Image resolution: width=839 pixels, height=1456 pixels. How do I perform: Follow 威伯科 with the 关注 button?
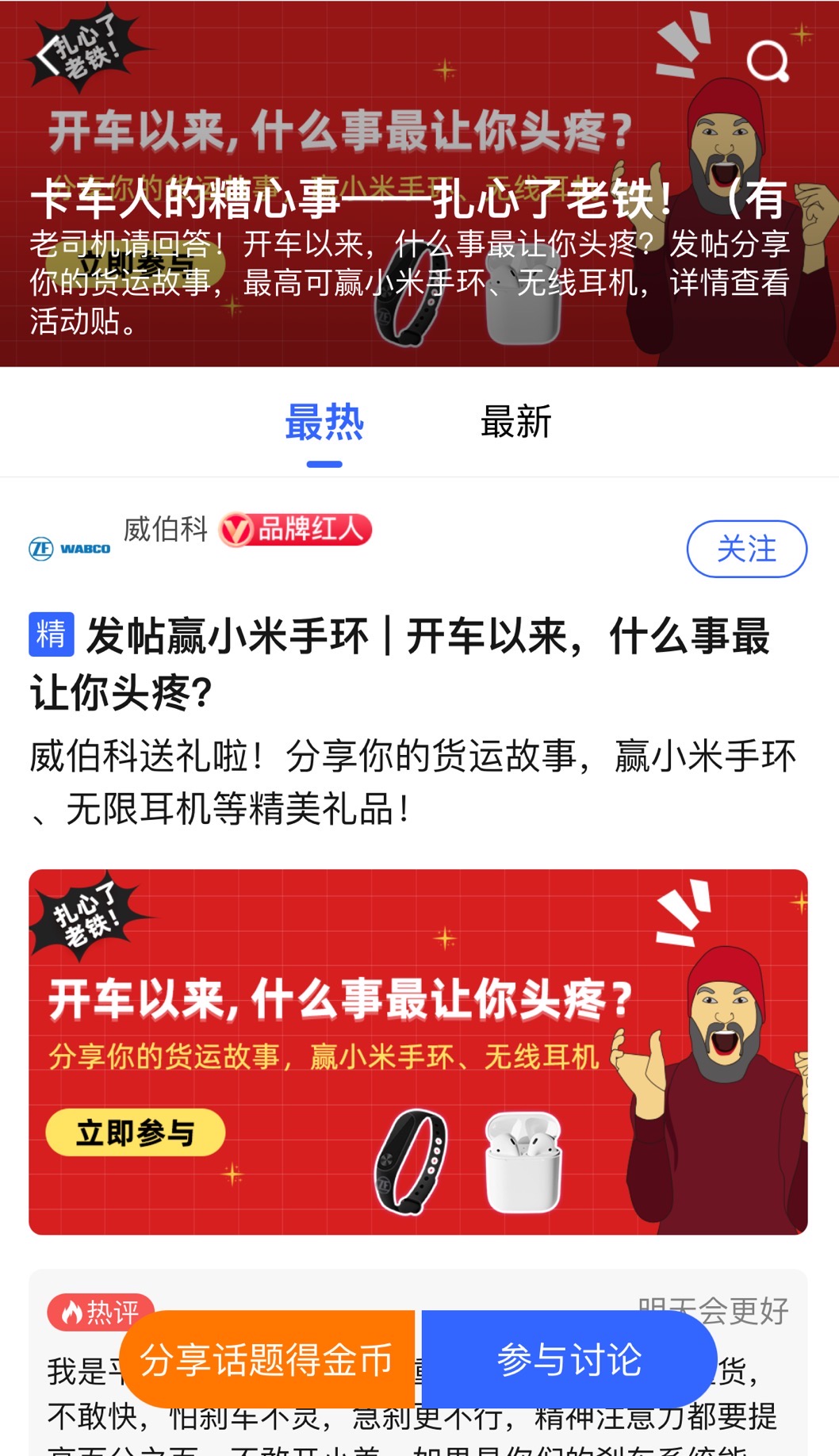point(746,549)
